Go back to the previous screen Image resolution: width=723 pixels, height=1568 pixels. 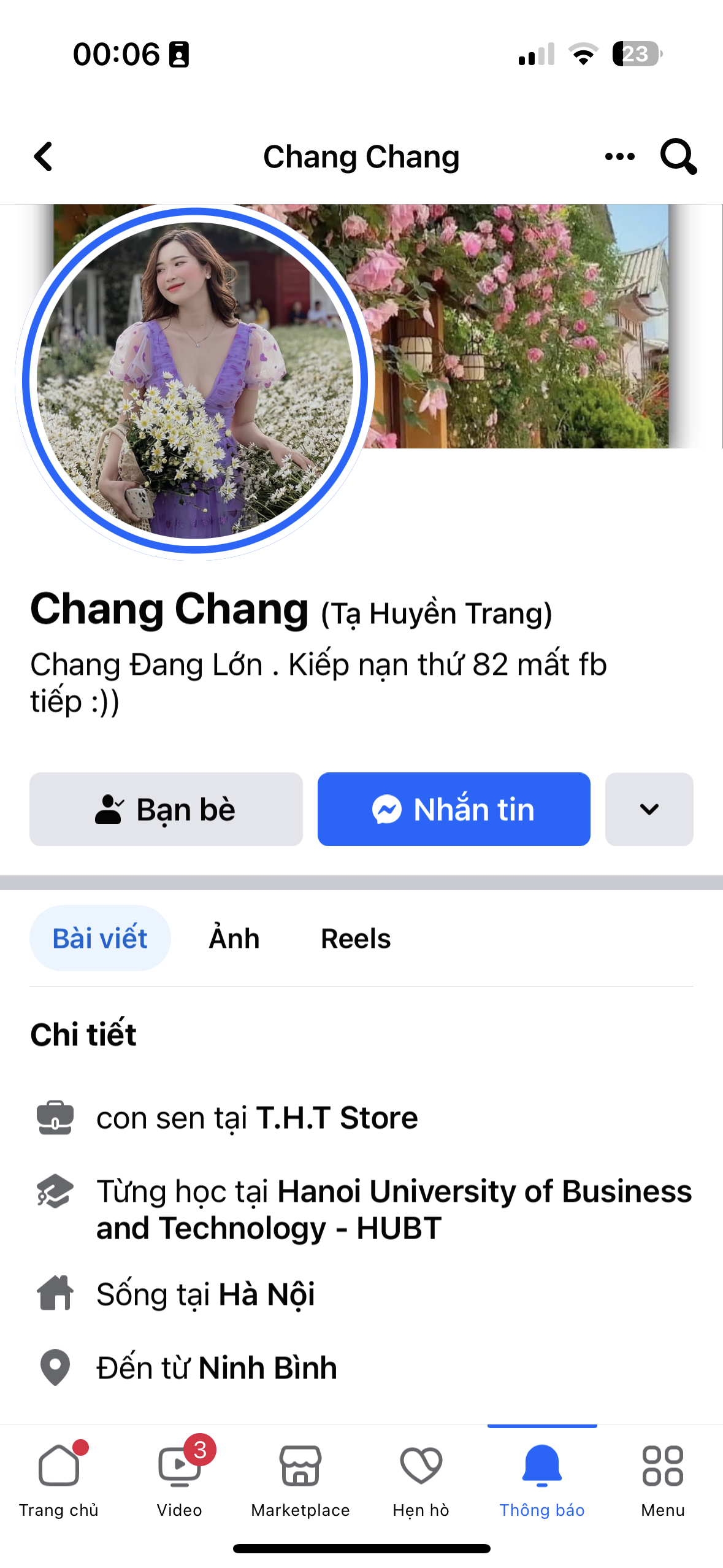(44, 157)
